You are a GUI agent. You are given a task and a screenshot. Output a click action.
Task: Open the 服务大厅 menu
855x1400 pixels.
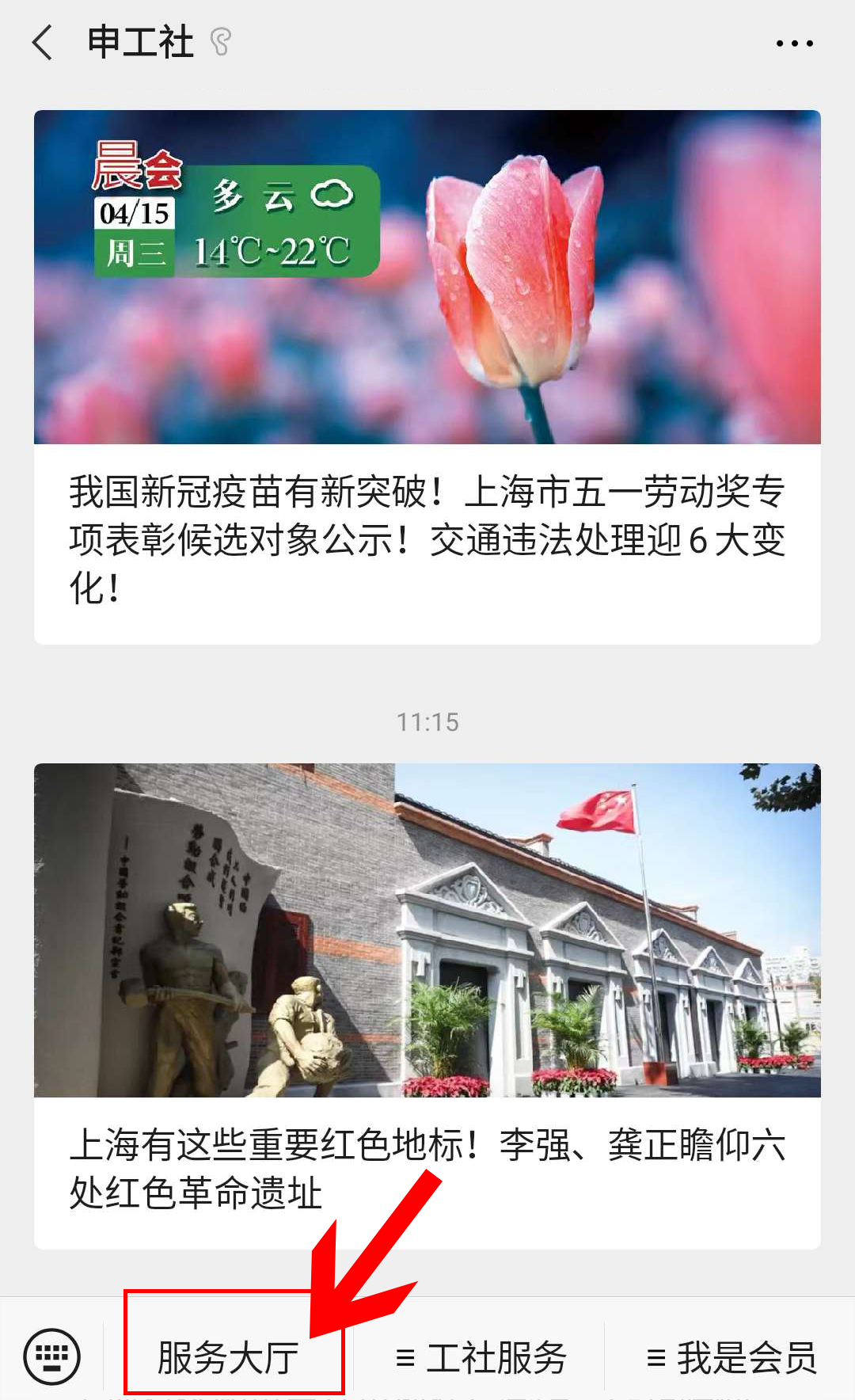[x=229, y=1356]
